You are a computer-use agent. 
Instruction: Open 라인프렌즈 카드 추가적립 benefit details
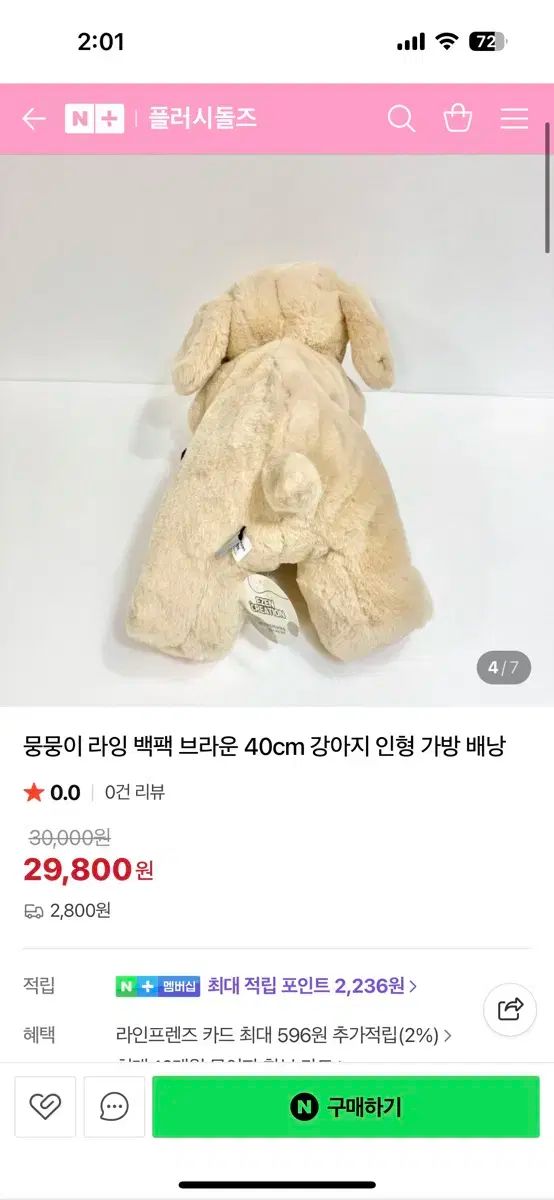coord(284,1036)
